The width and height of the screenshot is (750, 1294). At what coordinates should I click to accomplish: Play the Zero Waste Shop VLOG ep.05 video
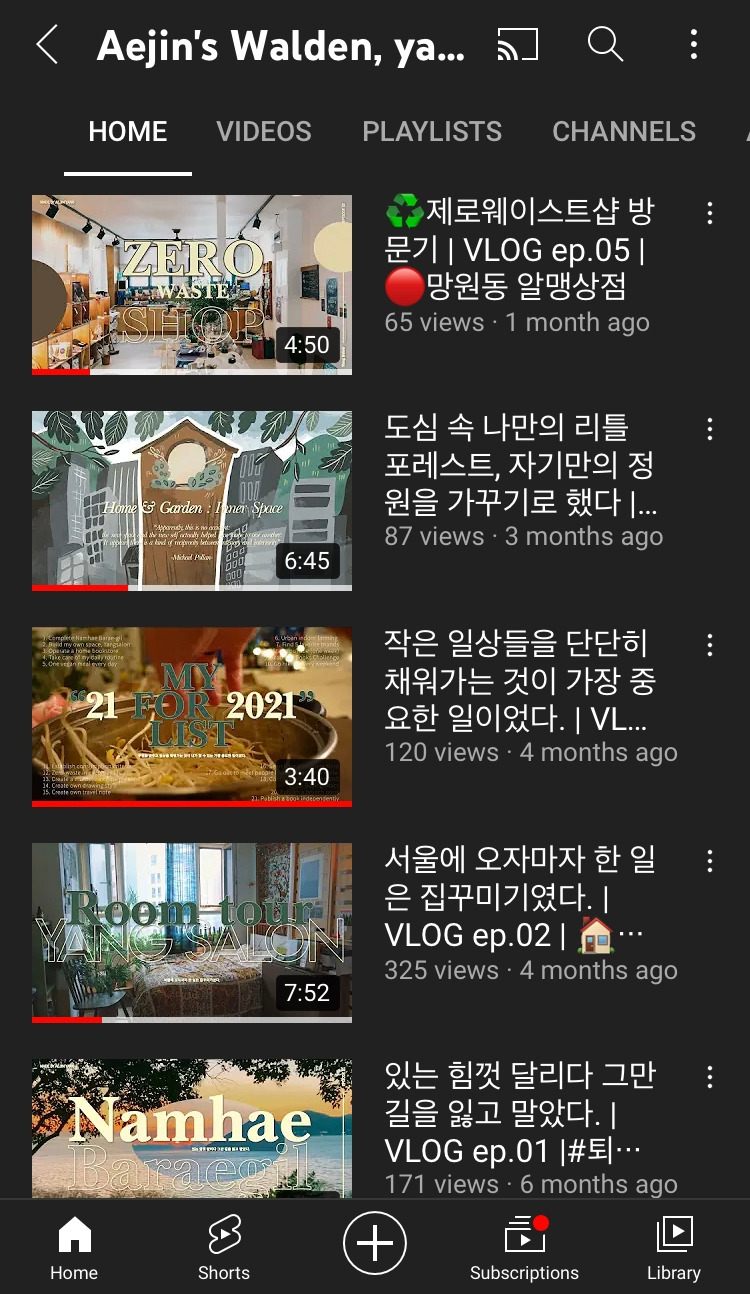[192, 285]
